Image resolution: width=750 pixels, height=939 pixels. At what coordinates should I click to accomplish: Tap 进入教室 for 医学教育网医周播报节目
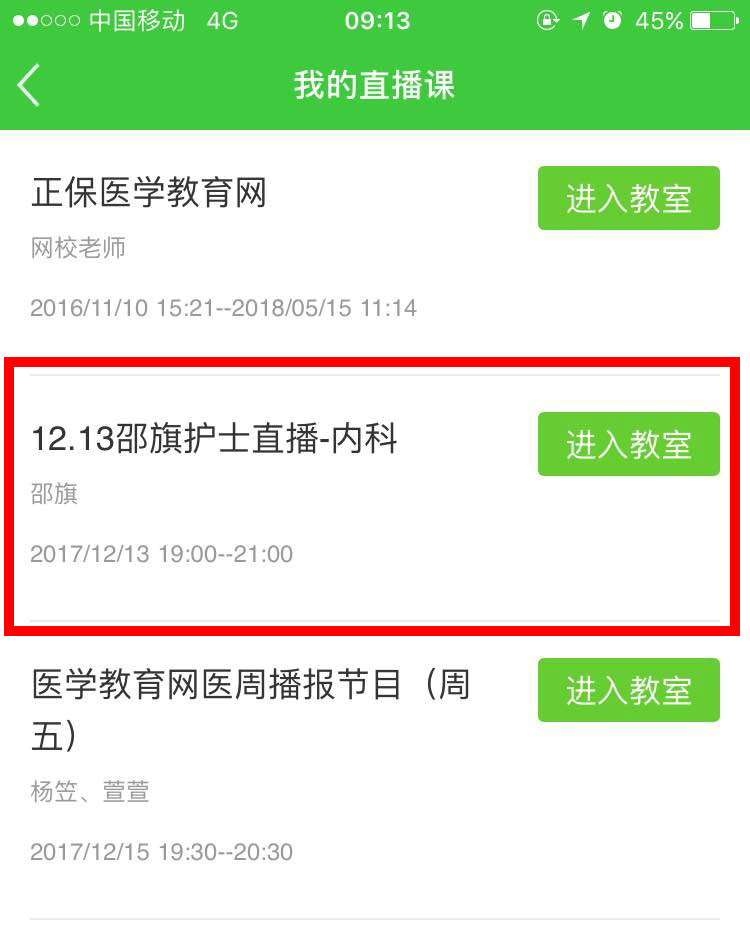tap(628, 690)
